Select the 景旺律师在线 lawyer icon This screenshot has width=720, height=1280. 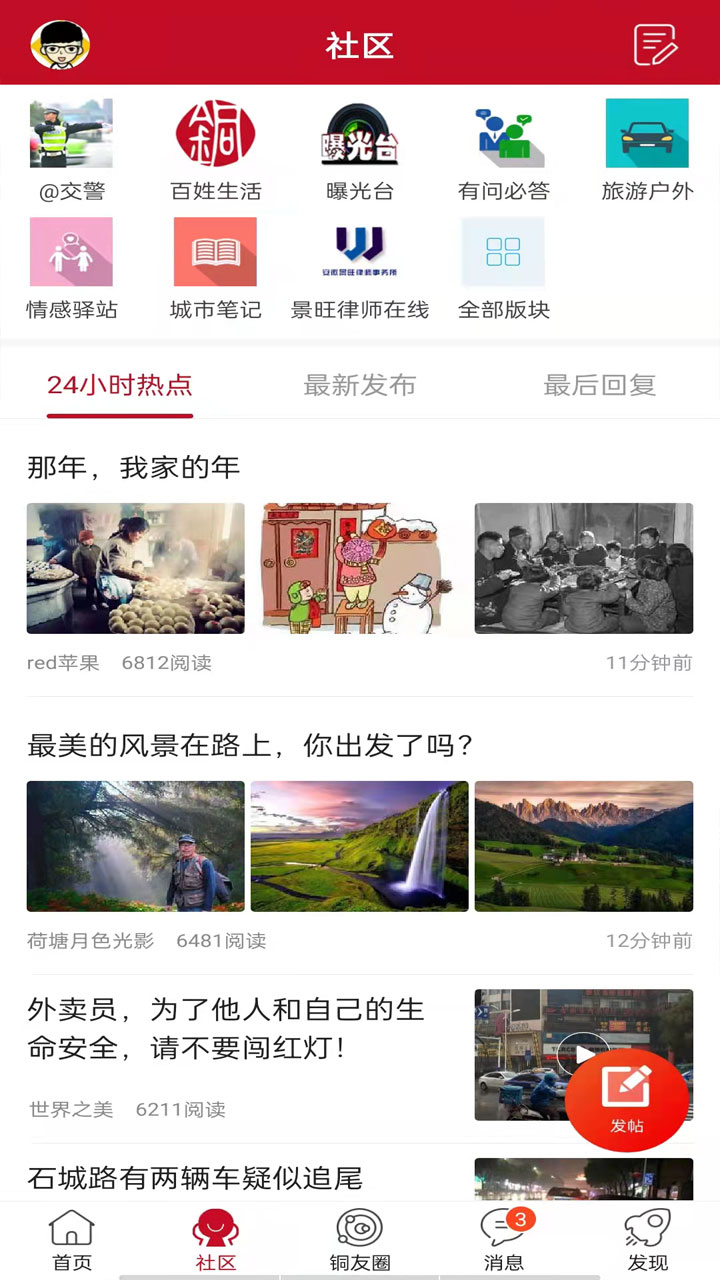[359, 251]
